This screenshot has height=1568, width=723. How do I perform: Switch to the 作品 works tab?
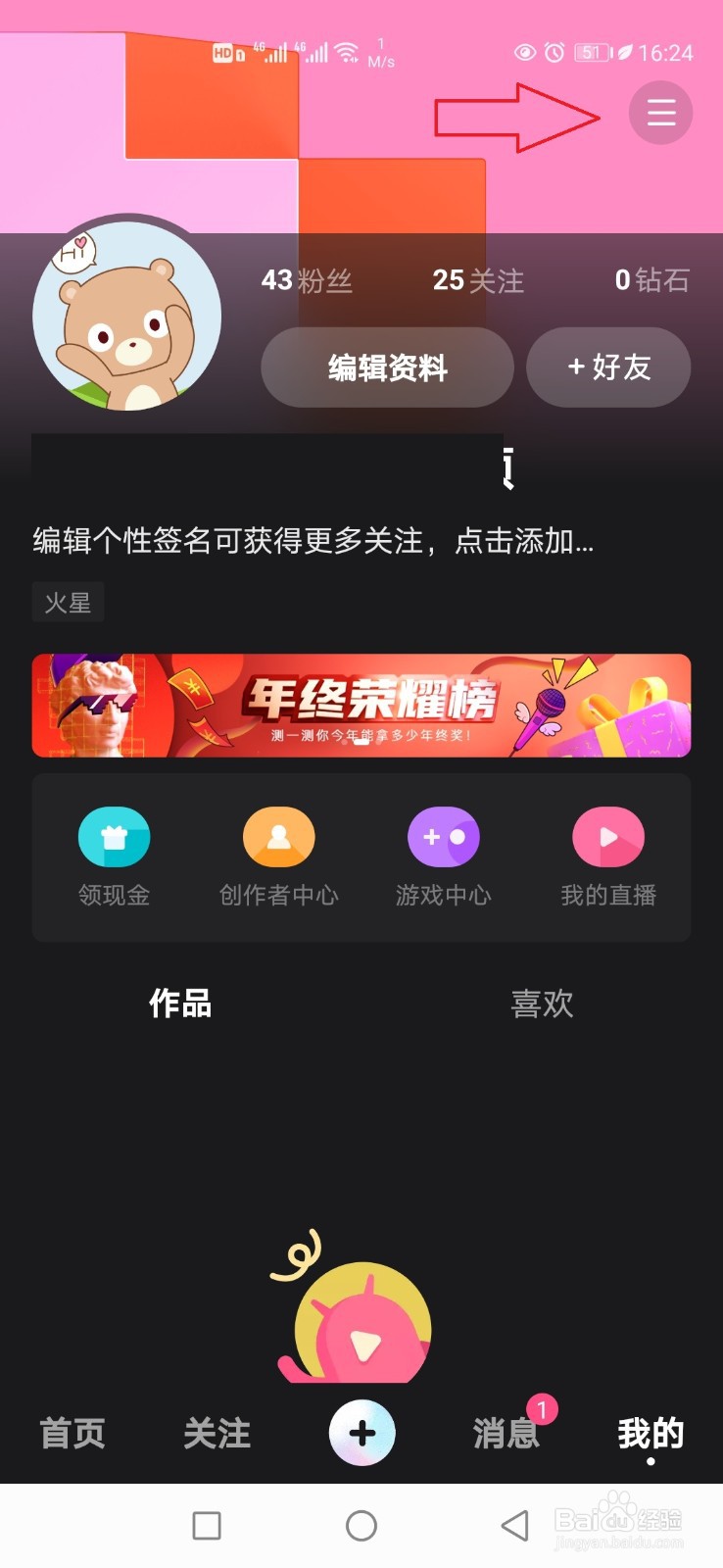click(180, 1003)
